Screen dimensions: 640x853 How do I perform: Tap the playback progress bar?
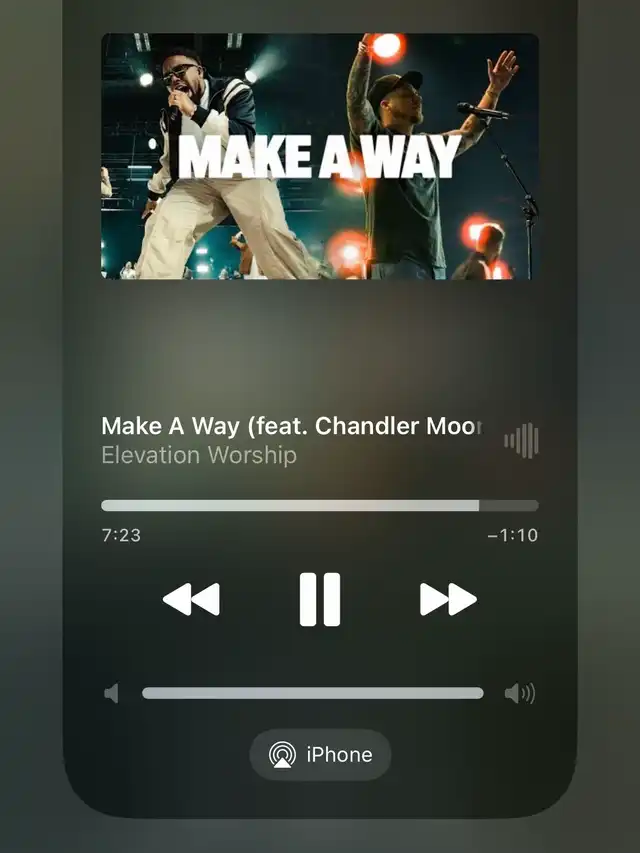(319, 506)
